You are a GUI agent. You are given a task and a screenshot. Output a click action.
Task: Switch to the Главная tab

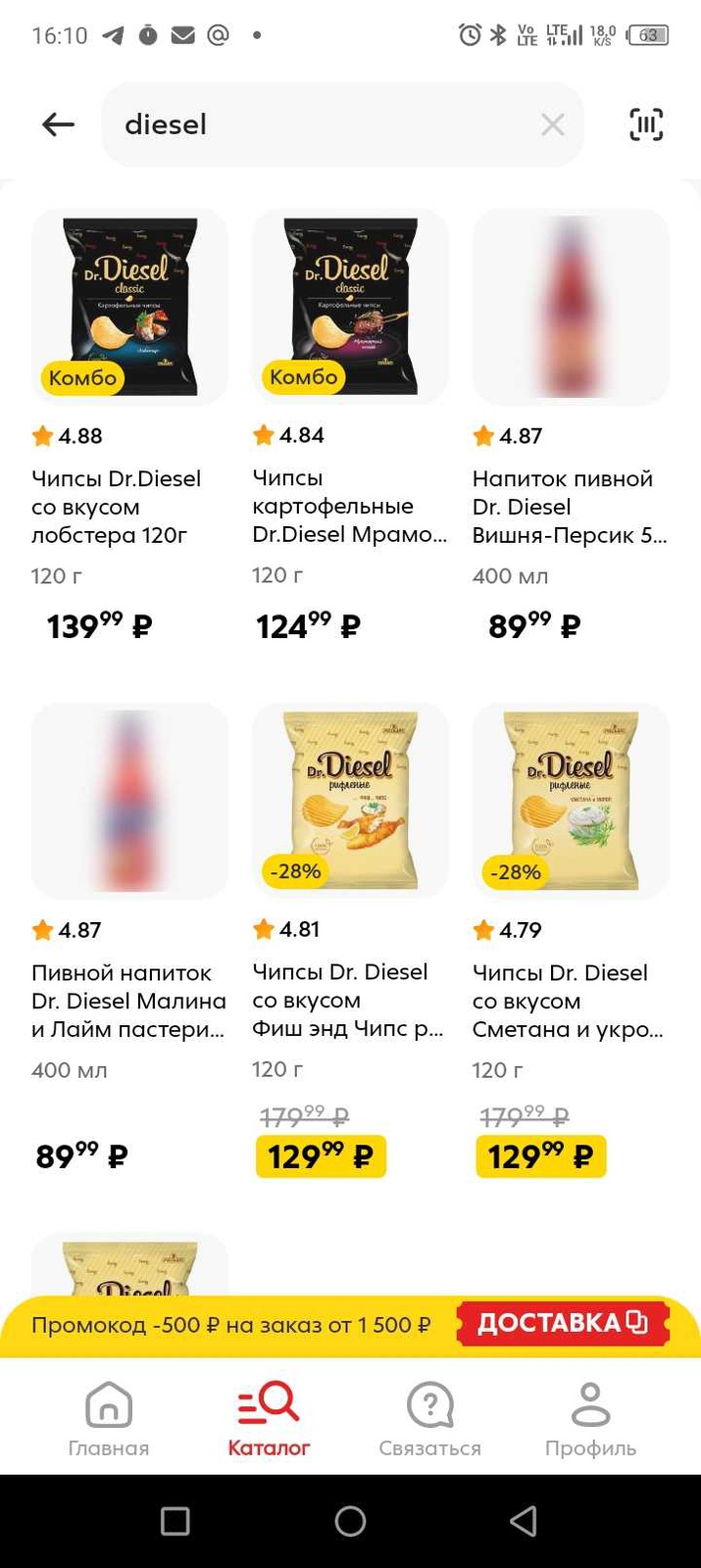108,1419
